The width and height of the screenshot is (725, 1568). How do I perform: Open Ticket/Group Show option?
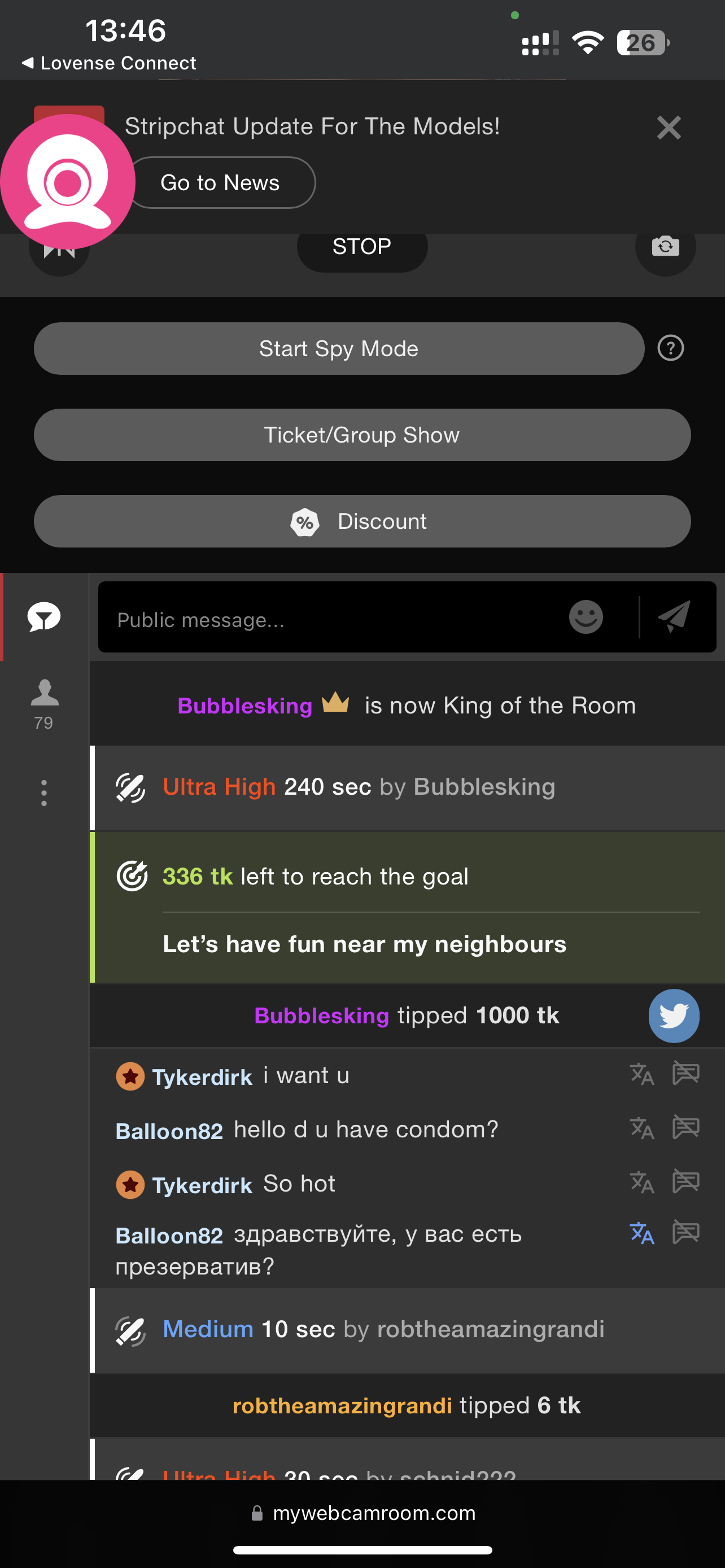pos(361,435)
